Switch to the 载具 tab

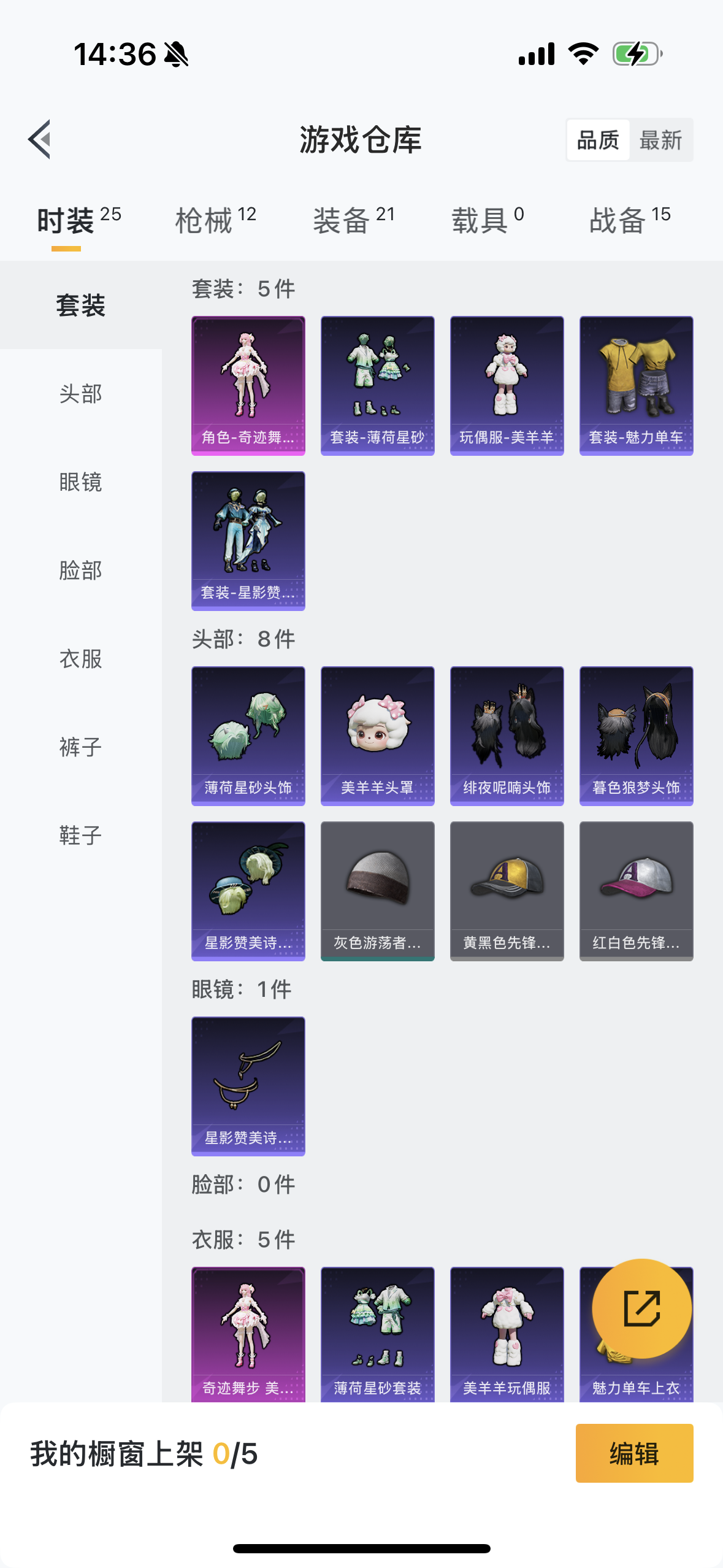488,220
